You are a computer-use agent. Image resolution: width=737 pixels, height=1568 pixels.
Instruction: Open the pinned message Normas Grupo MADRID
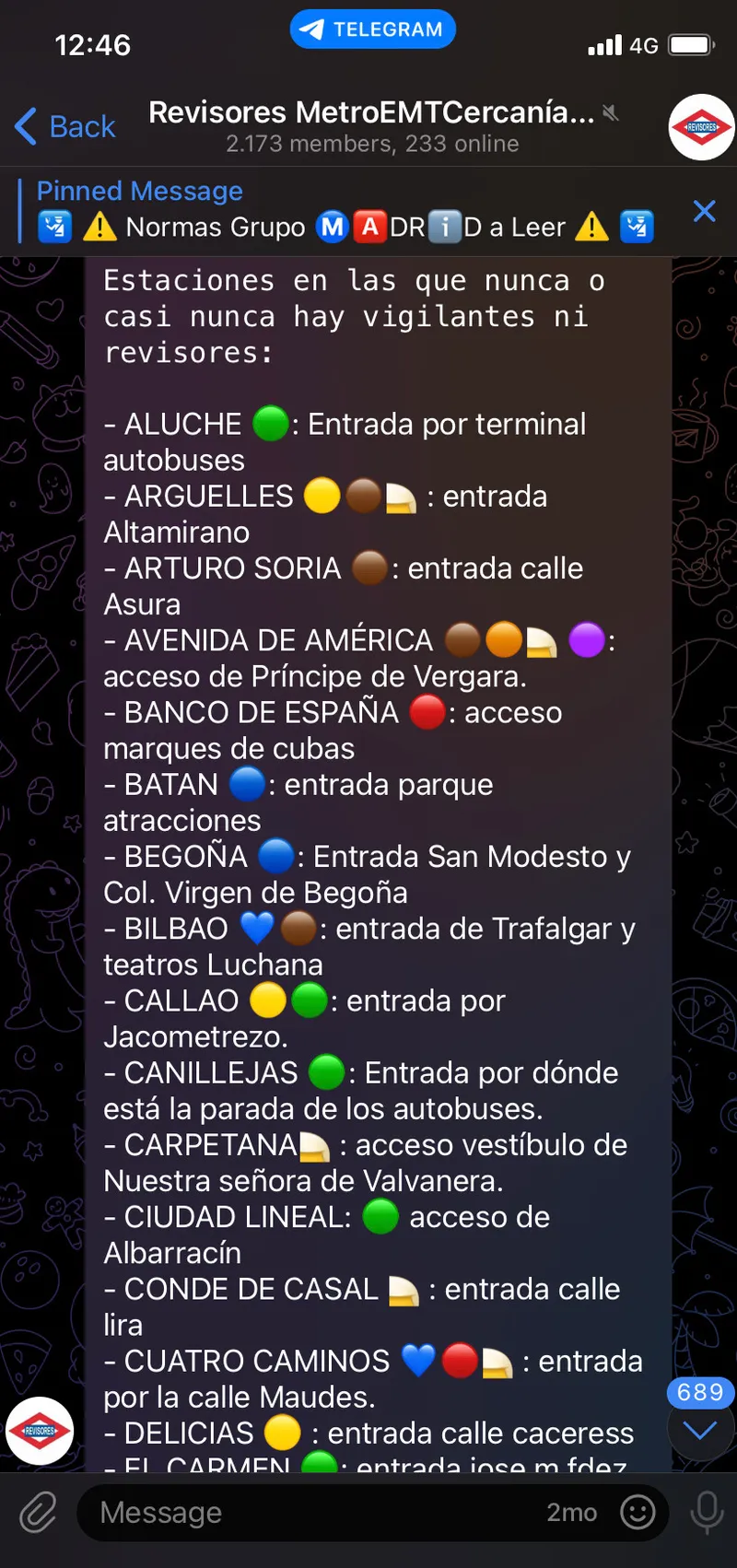345,210
